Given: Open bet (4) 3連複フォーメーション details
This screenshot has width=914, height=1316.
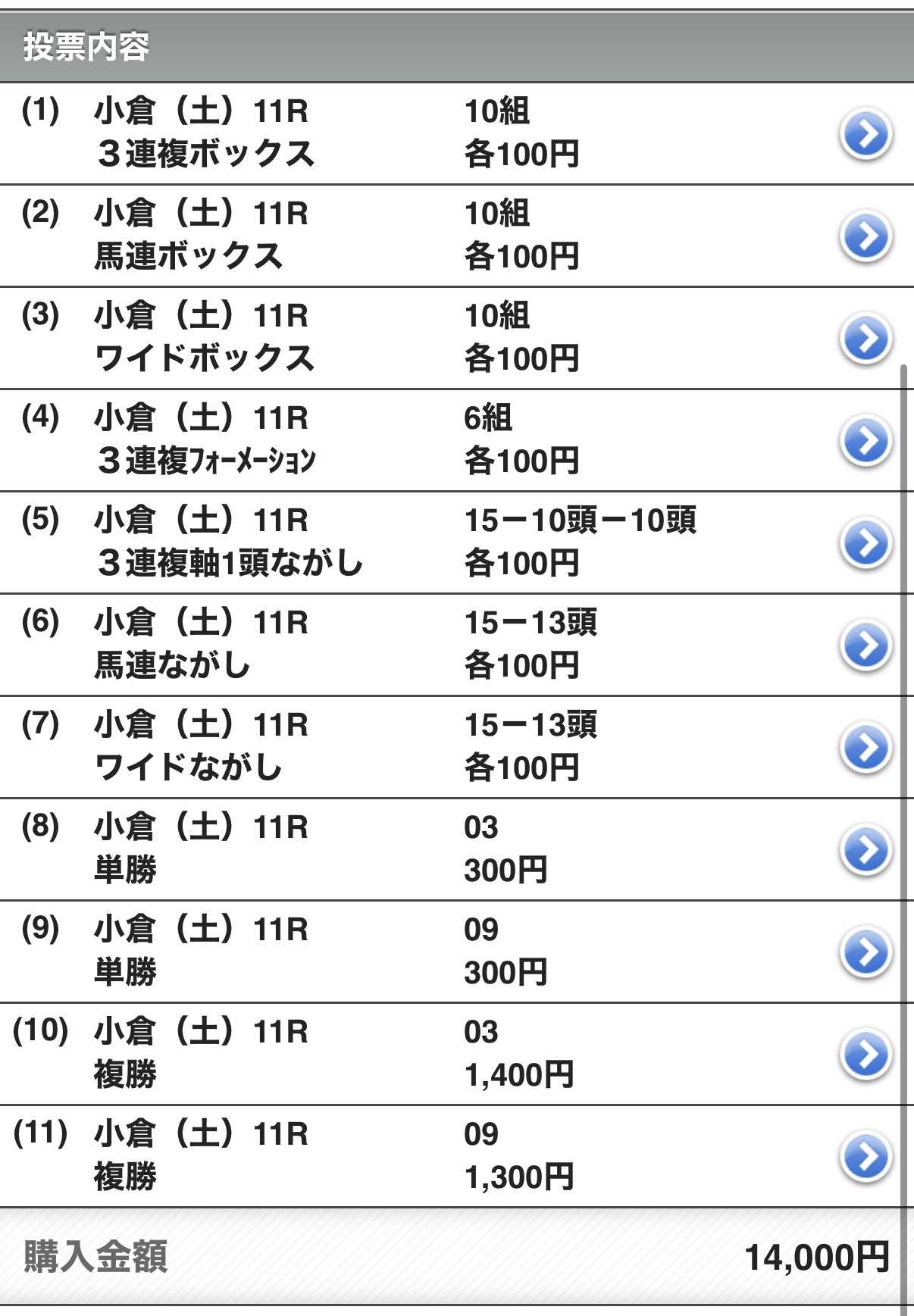Looking at the screenshot, I should pyautogui.click(x=865, y=441).
